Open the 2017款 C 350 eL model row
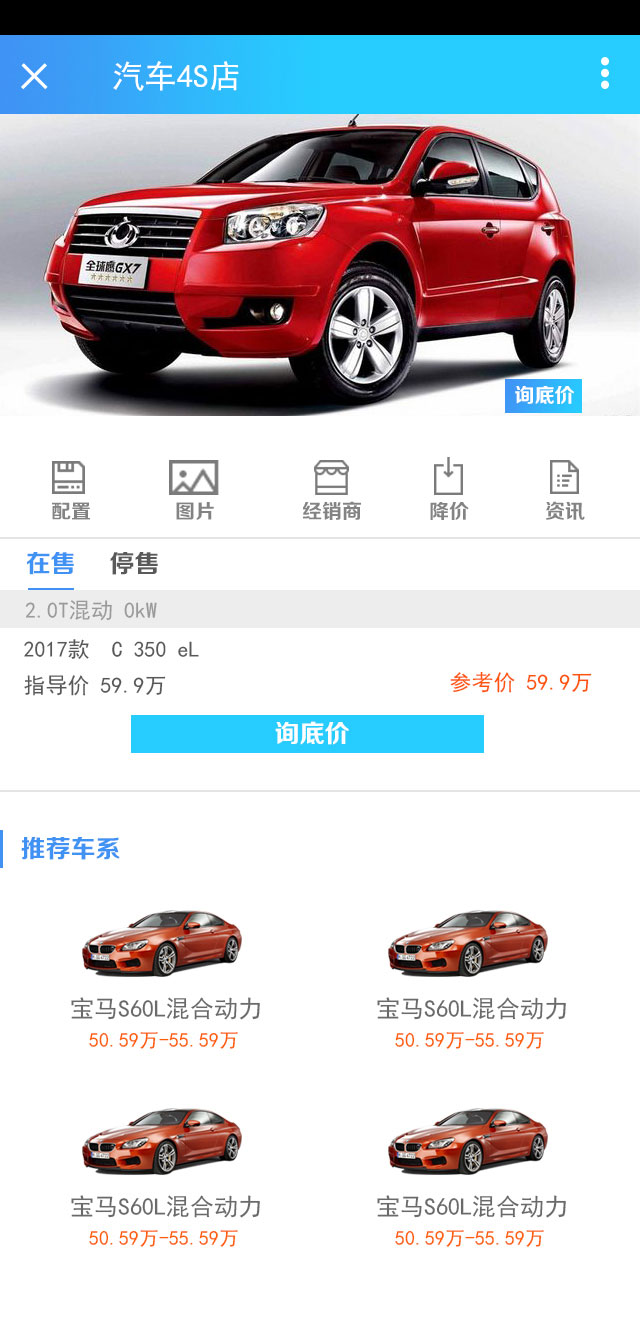This screenshot has height=1324, width=640. pyautogui.click(x=112, y=650)
